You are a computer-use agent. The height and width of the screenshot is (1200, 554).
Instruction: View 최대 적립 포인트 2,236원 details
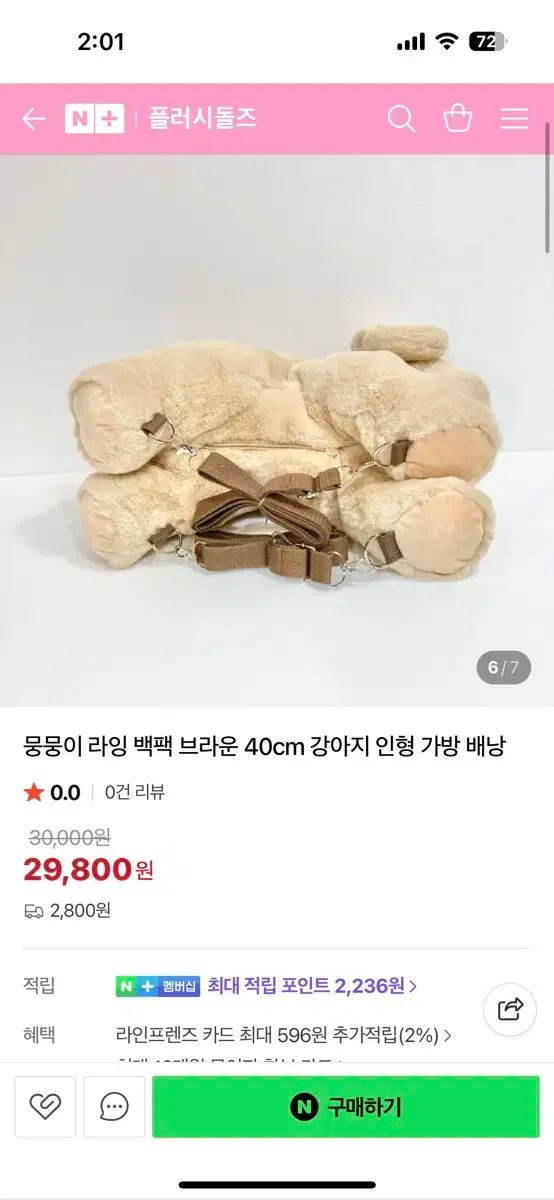(313, 986)
